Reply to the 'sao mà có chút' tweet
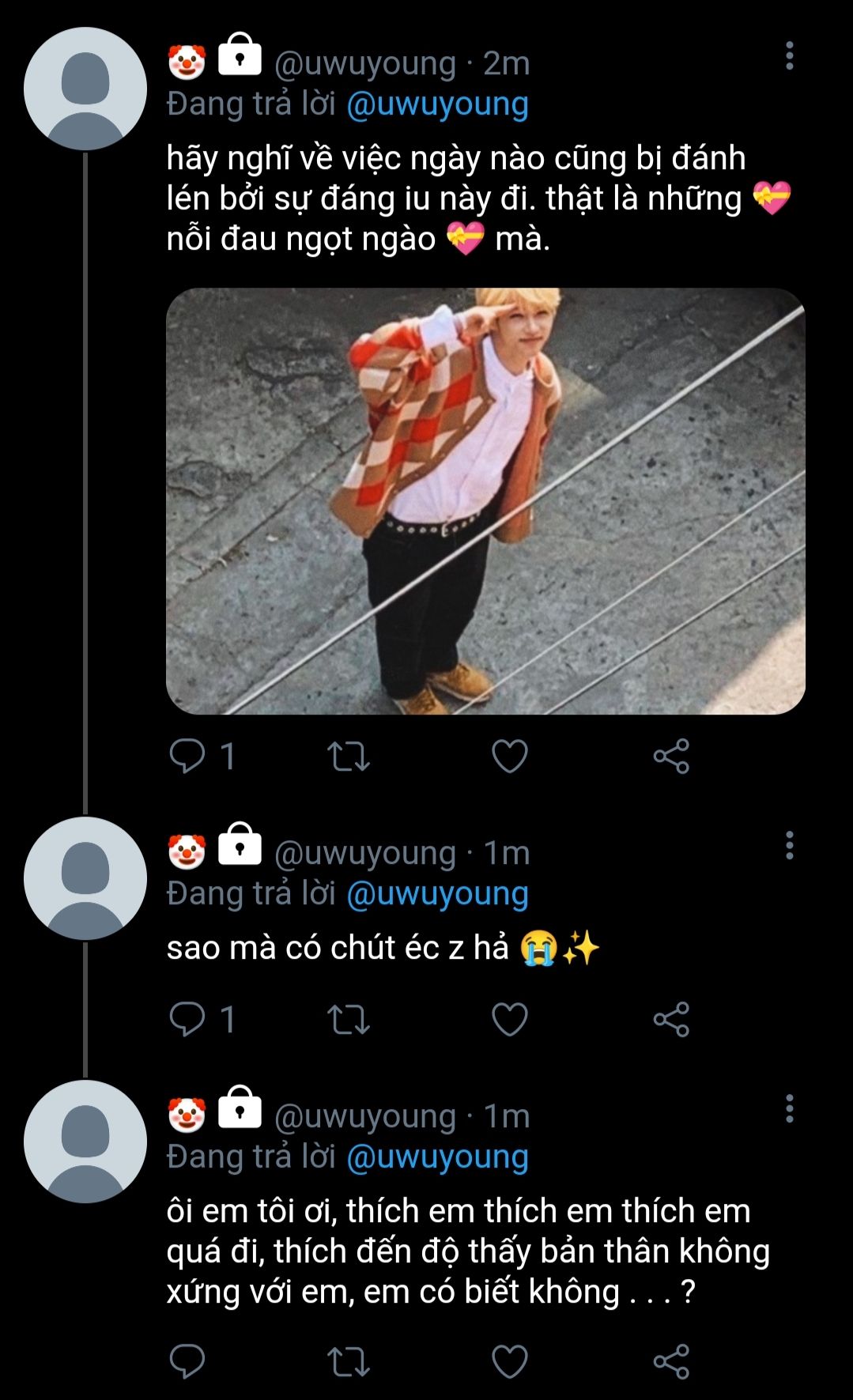 tap(187, 1019)
